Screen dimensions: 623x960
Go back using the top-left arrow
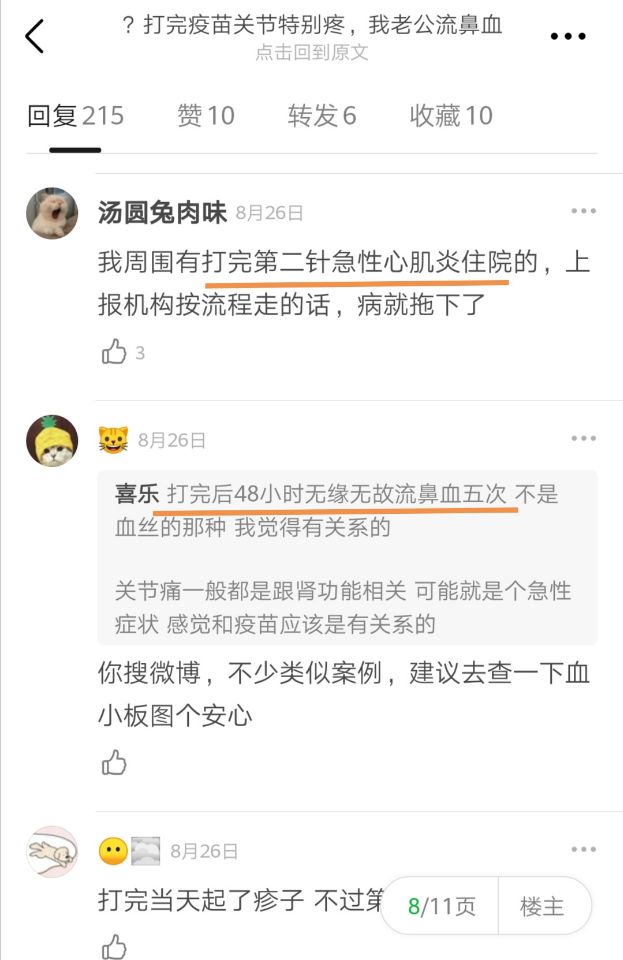click(34, 36)
